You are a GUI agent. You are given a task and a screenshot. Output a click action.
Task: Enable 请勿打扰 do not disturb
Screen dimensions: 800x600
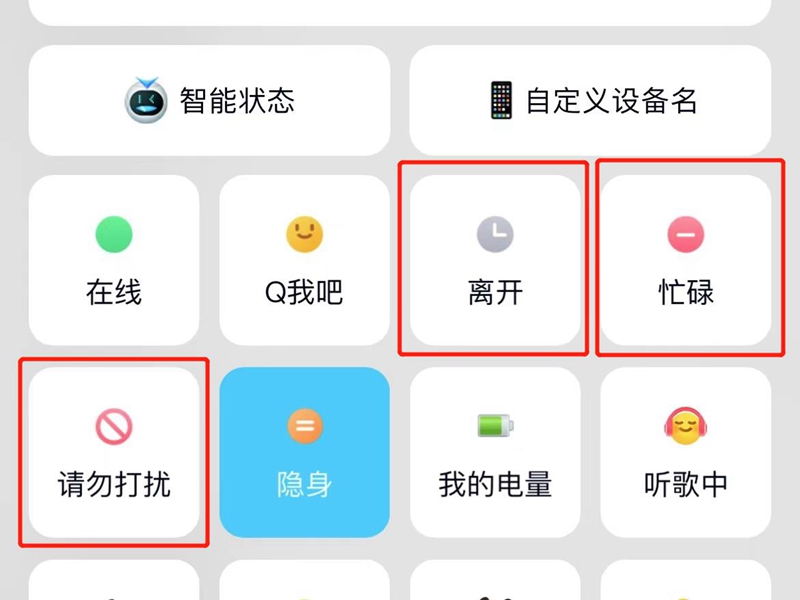[114, 453]
